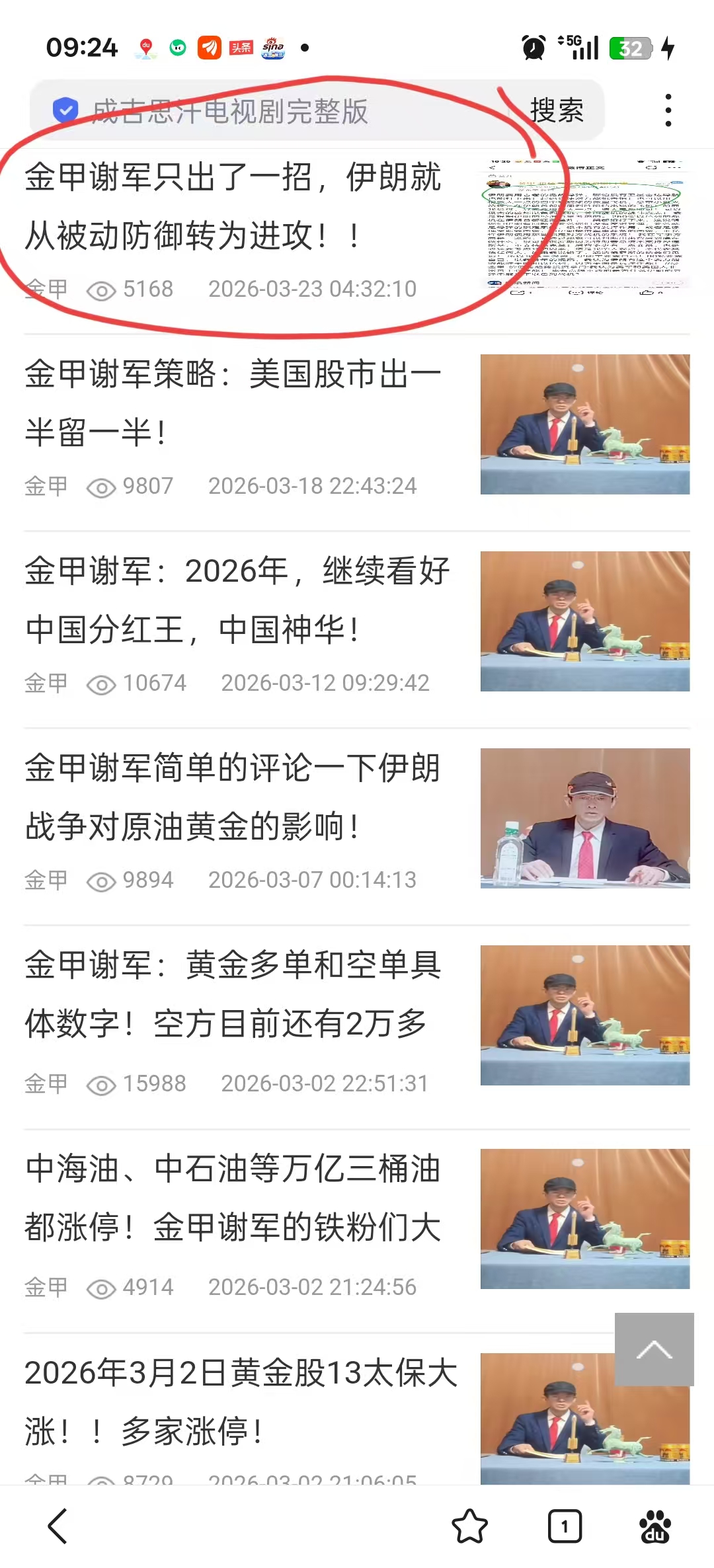Open the three-dot overflow menu

(x=670, y=110)
